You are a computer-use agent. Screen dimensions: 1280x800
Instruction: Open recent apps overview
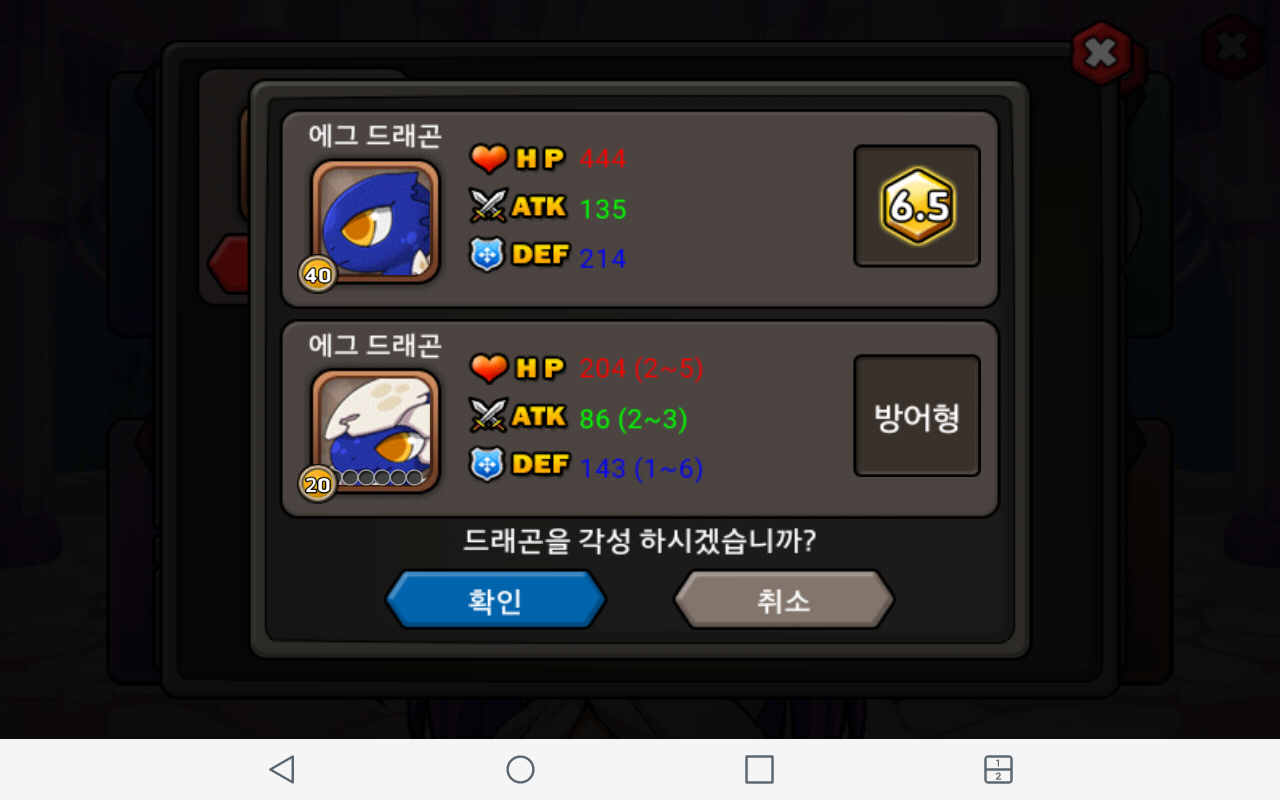[x=759, y=769]
